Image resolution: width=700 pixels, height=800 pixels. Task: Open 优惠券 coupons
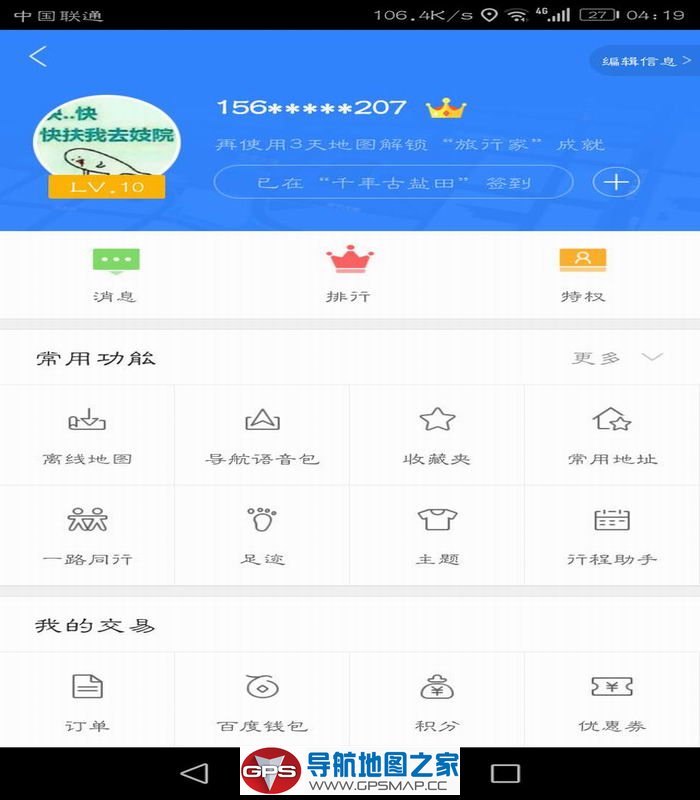tap(612, 702)
